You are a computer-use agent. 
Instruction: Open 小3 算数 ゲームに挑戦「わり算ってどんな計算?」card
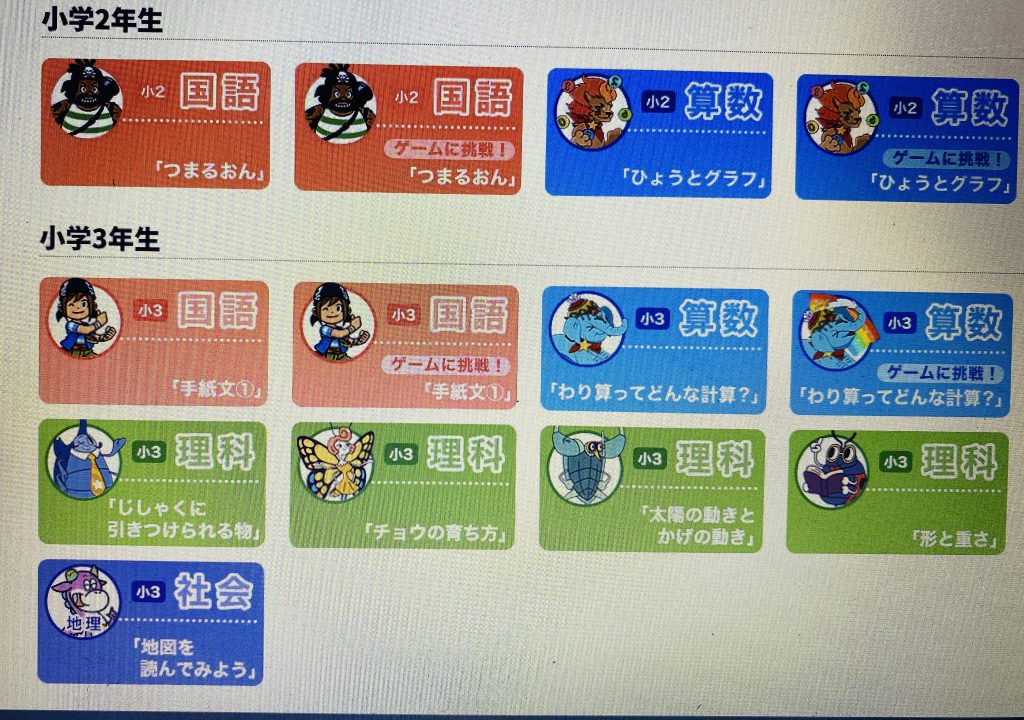(x=901, y=353)
